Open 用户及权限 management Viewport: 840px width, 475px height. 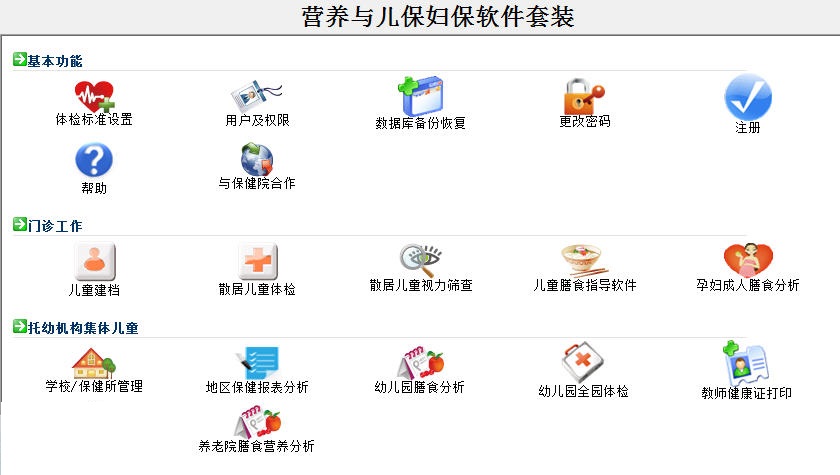tap(257, 97)
